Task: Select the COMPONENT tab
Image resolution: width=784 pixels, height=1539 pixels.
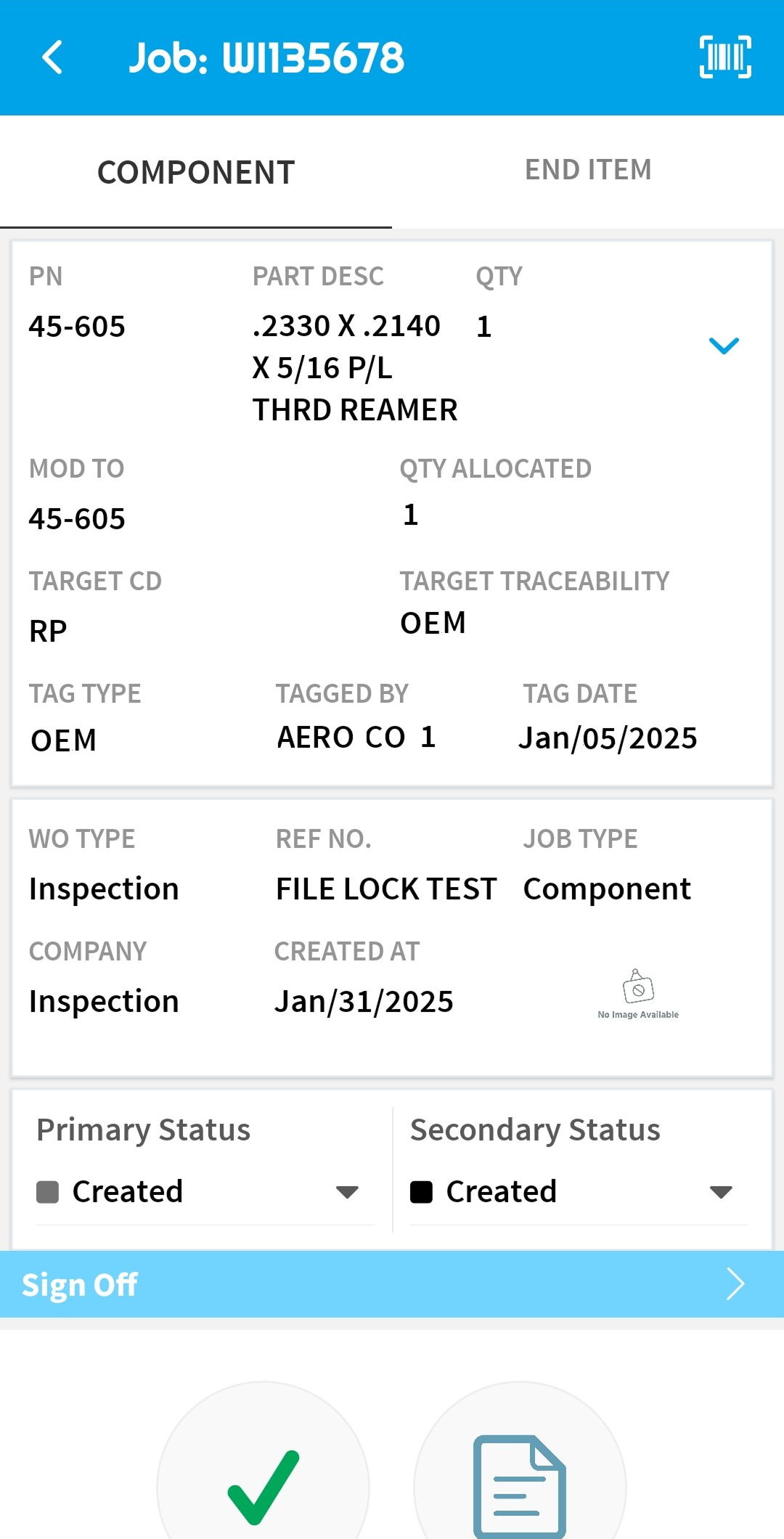Action: (196, 173)
